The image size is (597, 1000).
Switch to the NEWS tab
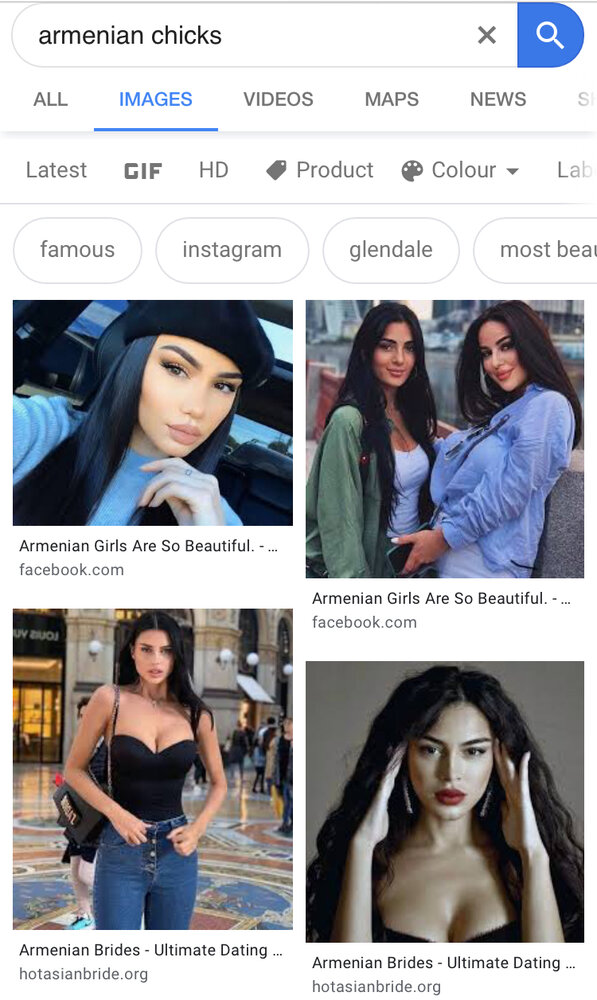498,99
